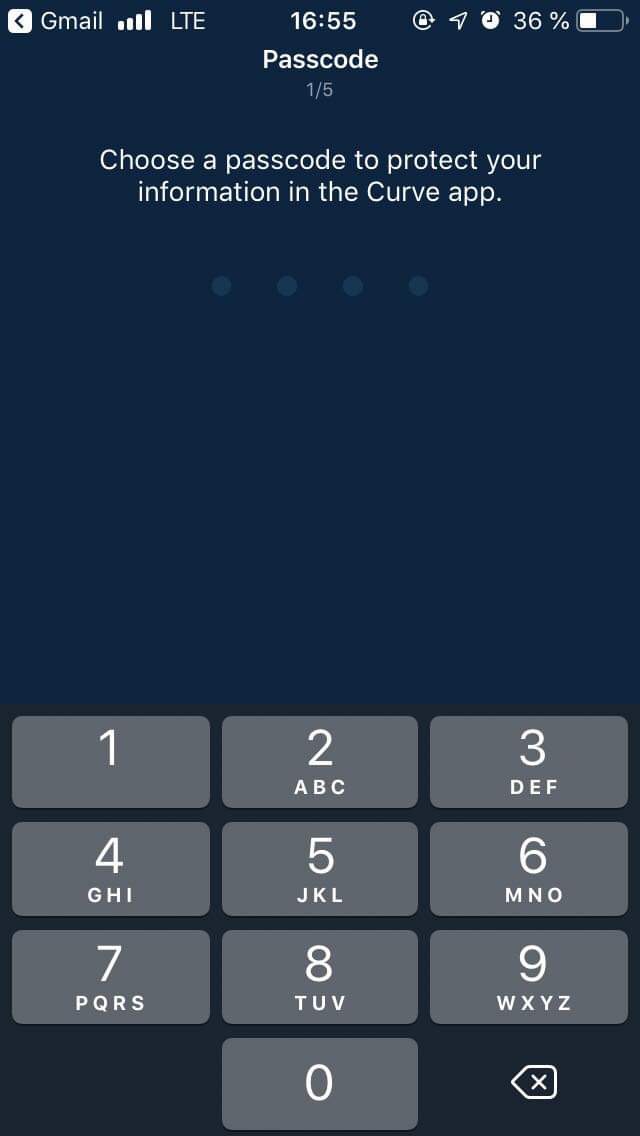Tap the 3 DEF key
The image size is (640, 1136).
click(529, 761)
